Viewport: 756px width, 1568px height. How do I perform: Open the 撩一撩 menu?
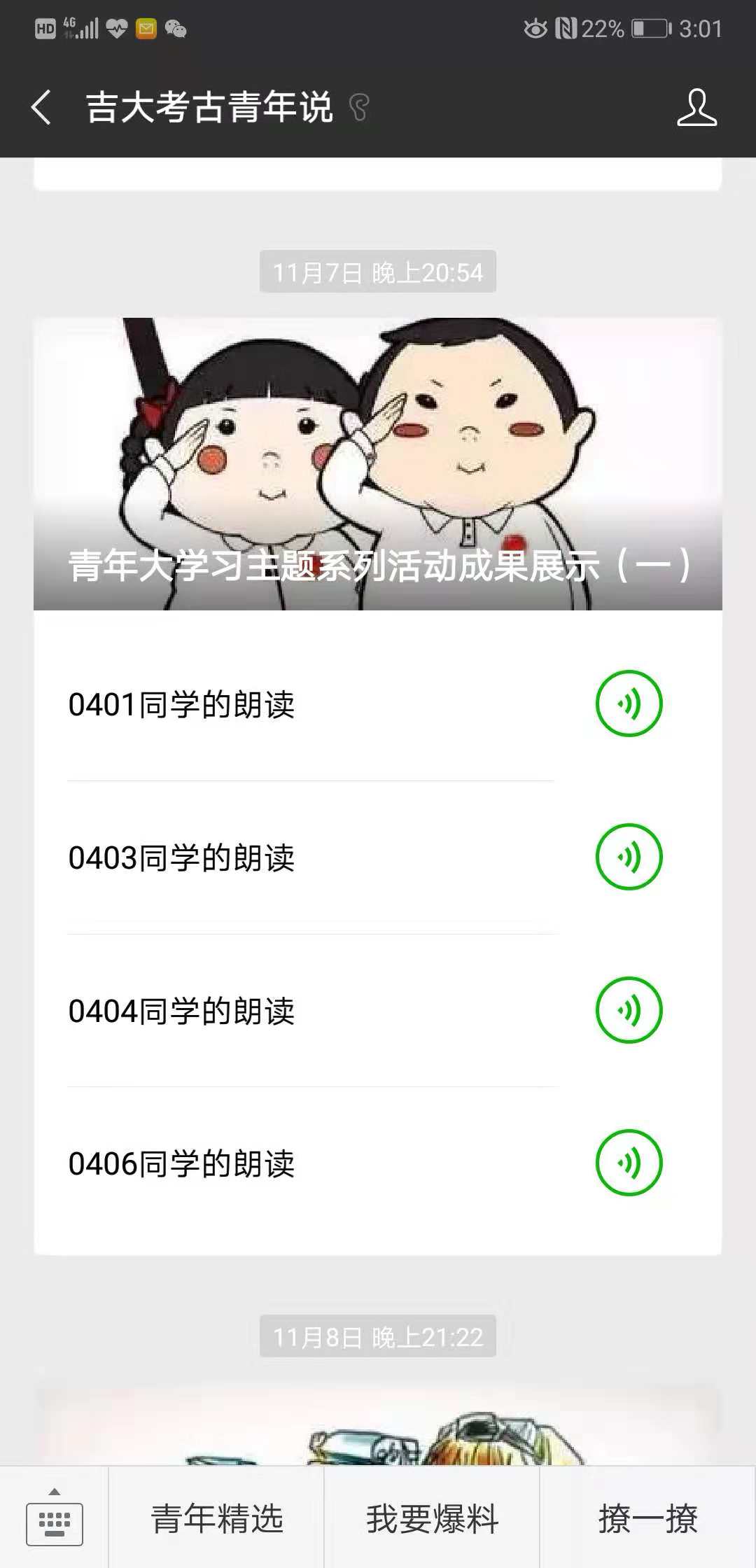coord(647,1519)
